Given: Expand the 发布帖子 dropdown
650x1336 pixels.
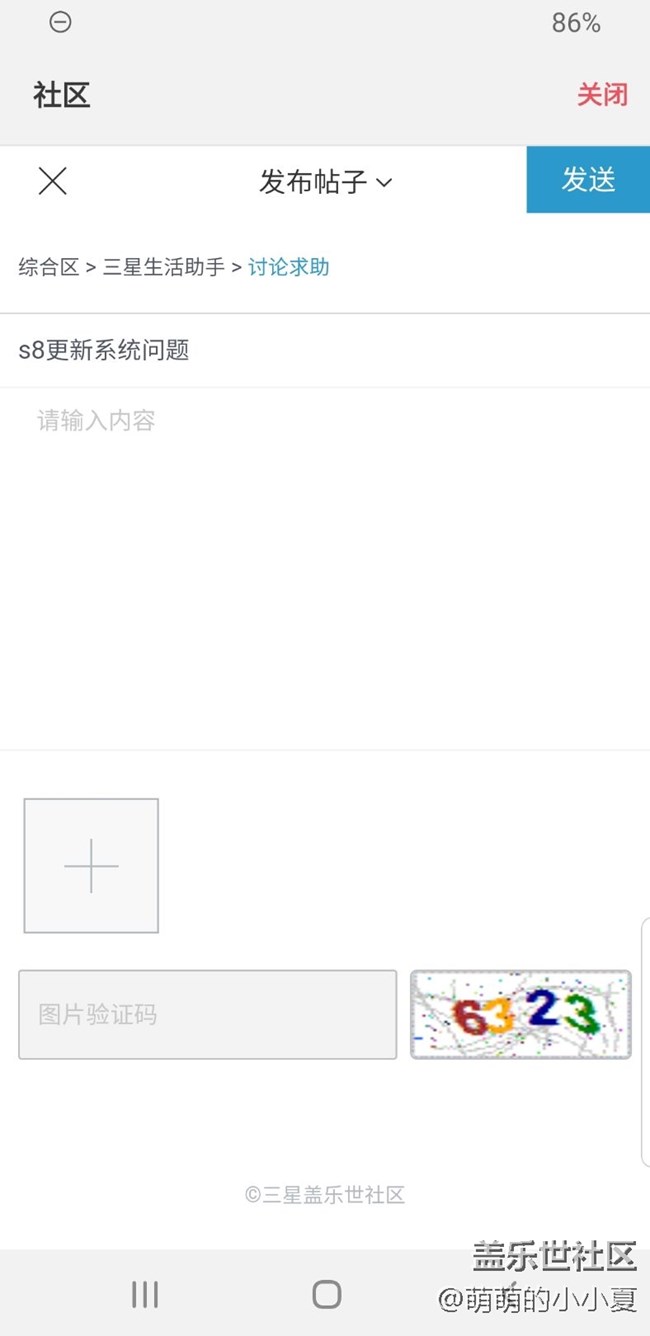Looking at the screenshot, I should point(326,182).
